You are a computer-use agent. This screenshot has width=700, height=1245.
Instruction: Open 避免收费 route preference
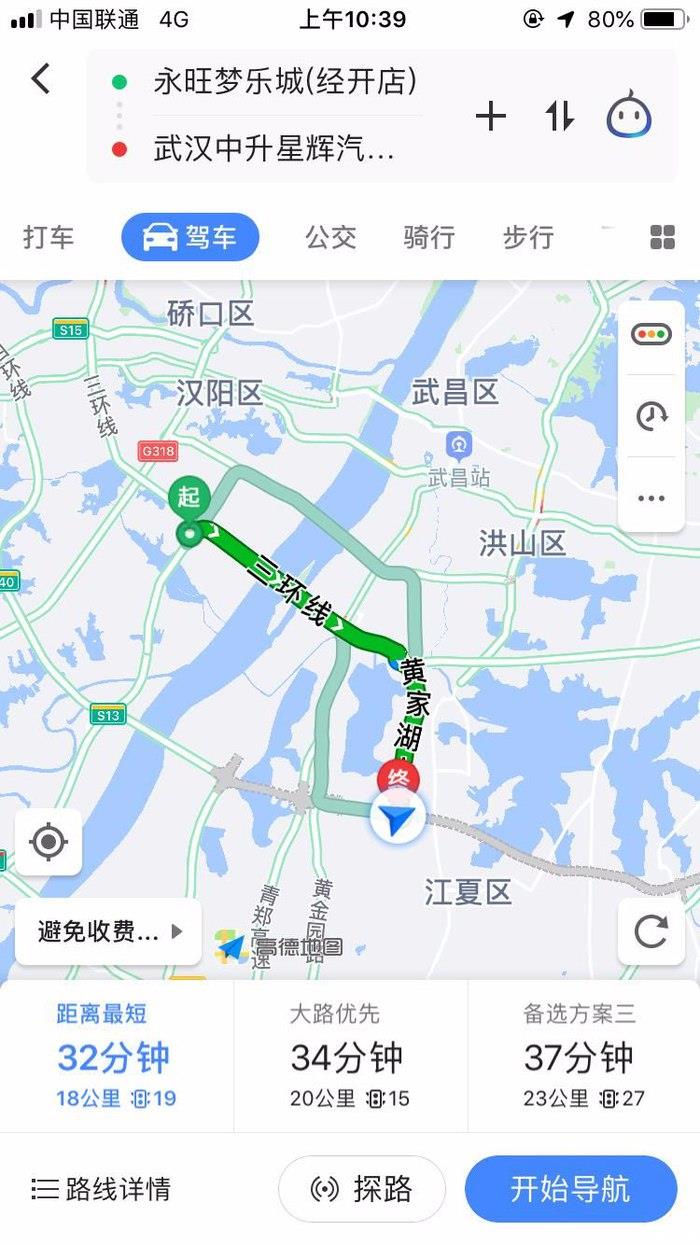click(108, 932)
